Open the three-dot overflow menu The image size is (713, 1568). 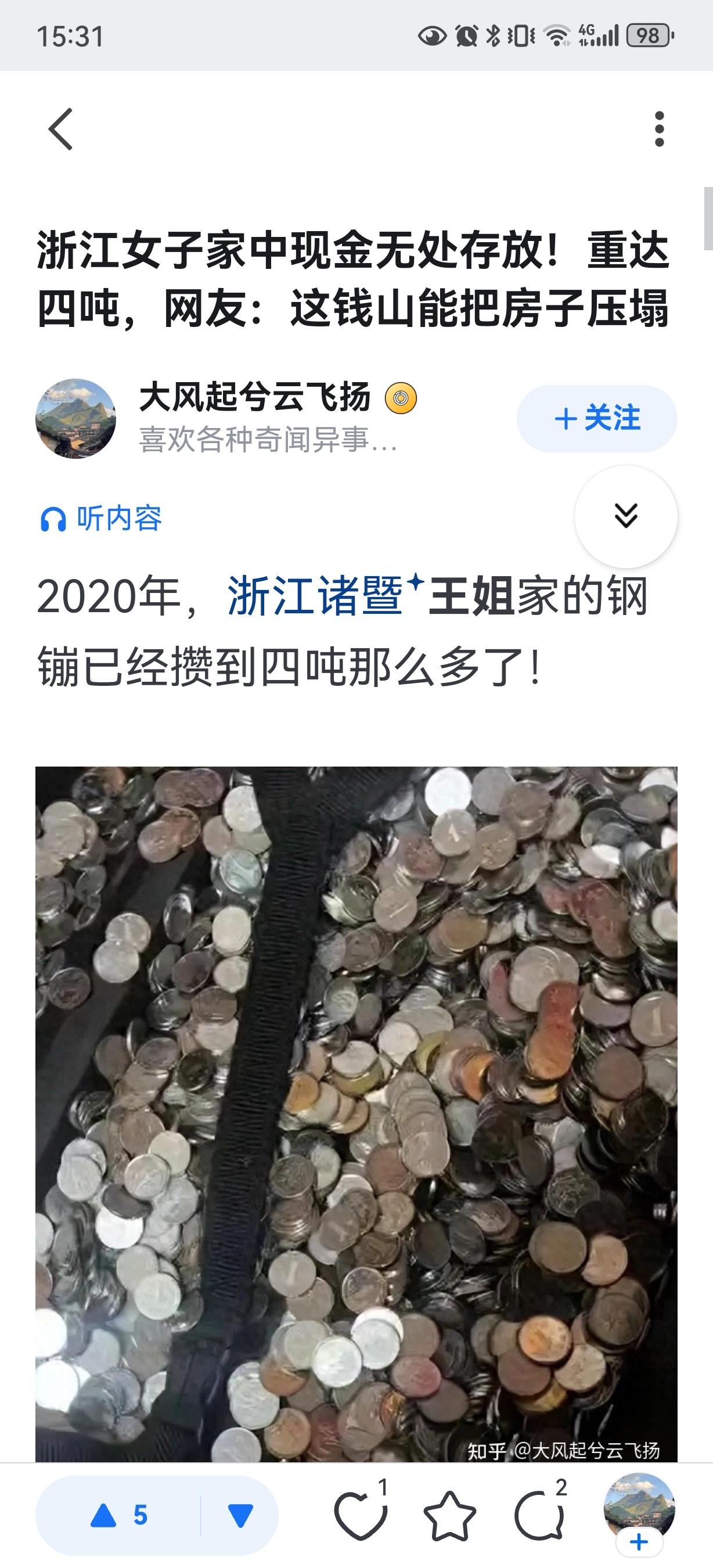(x=659, y=129)
